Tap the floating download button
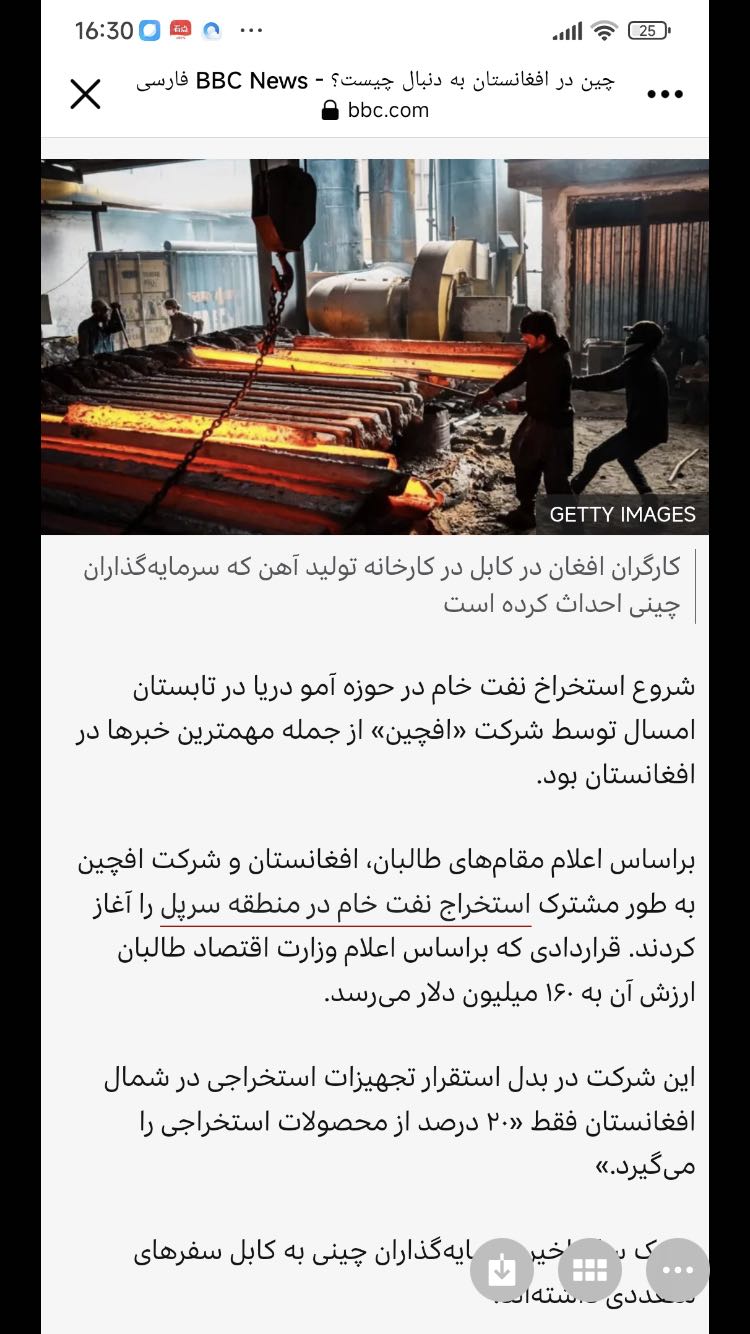Image resolution: width=750 pixels, height=1334 pixels. pos(502,1270)
